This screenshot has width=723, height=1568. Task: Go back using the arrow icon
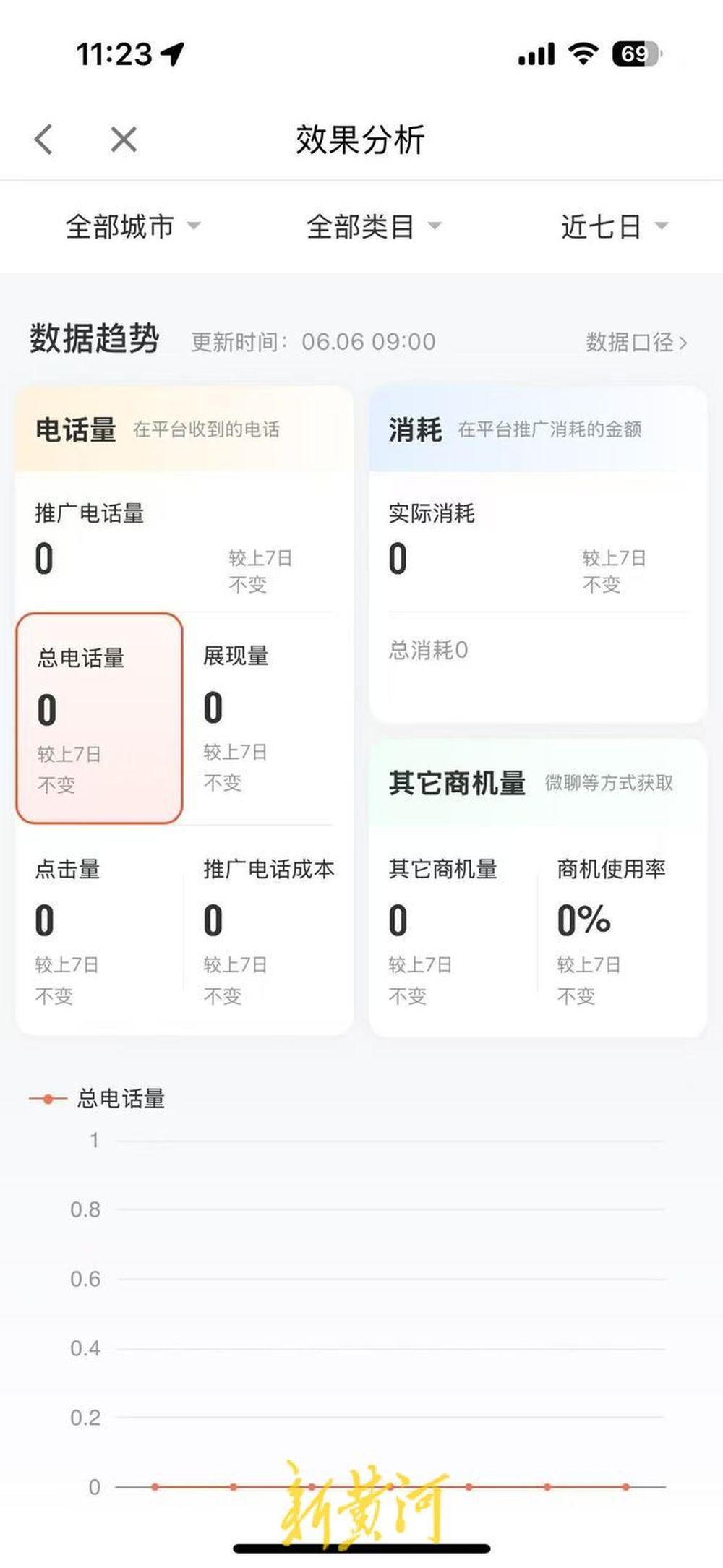click(x=44, y=139)
